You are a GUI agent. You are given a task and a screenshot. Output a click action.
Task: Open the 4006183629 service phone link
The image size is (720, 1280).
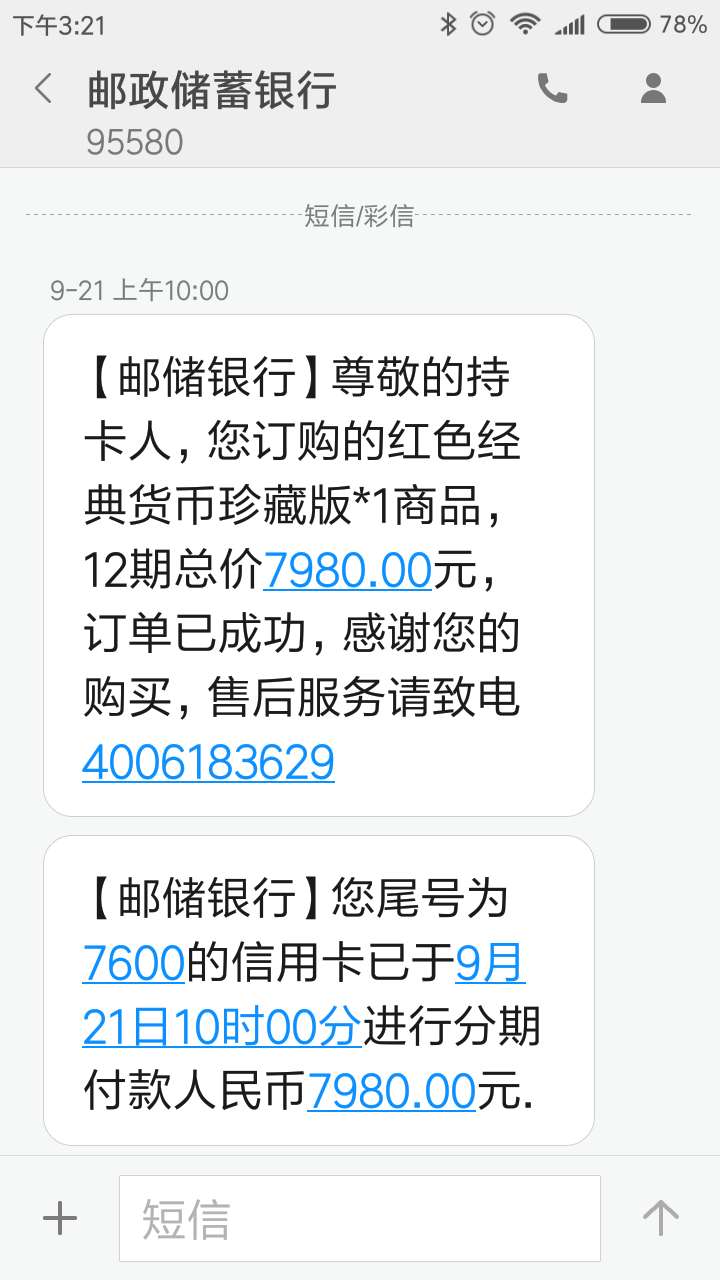pyautogui.click(x=208, y=762)
